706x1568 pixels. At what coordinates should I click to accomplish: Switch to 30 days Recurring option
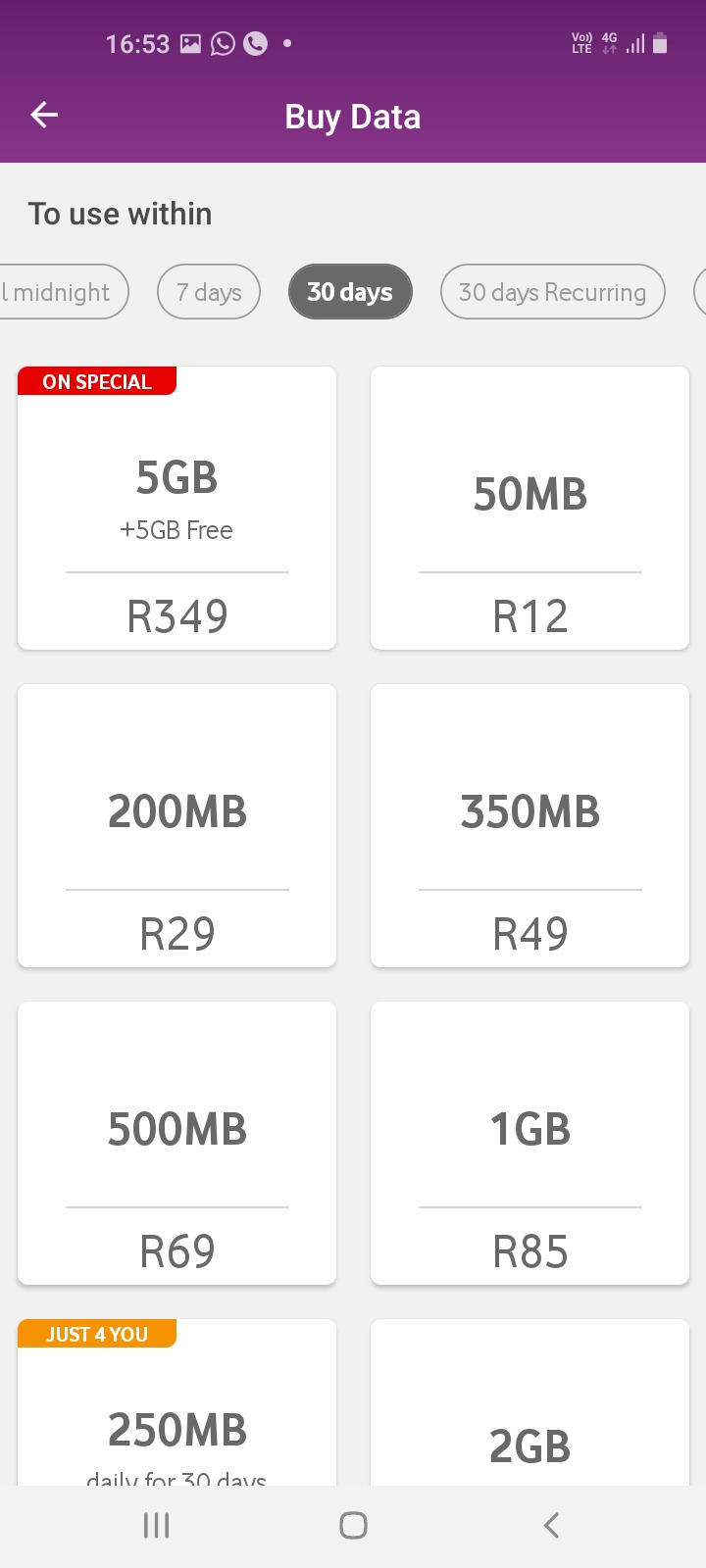[x=553, y=292]
